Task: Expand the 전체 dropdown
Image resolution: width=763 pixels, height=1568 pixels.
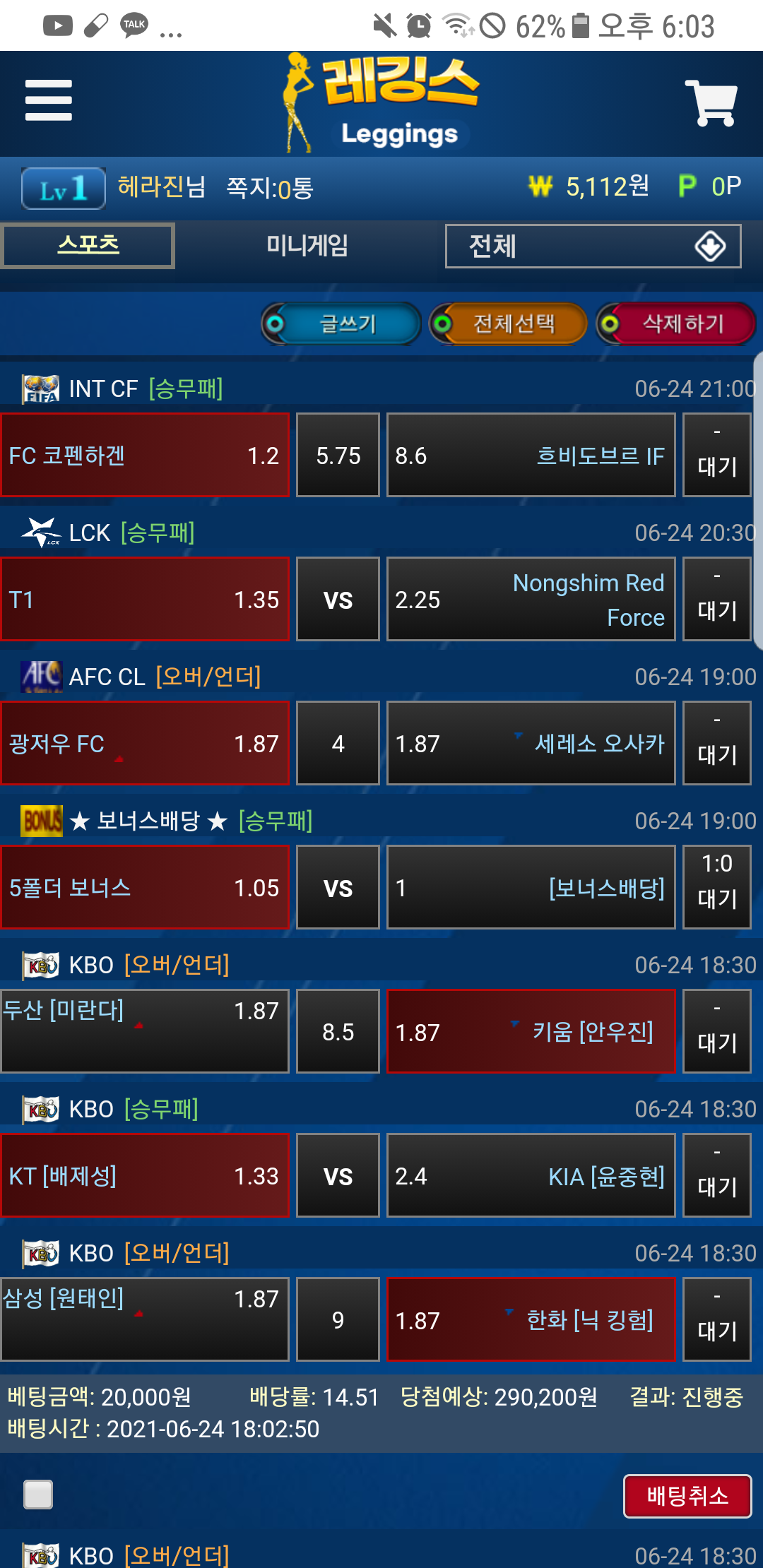Action: click(x=593, y=246)
